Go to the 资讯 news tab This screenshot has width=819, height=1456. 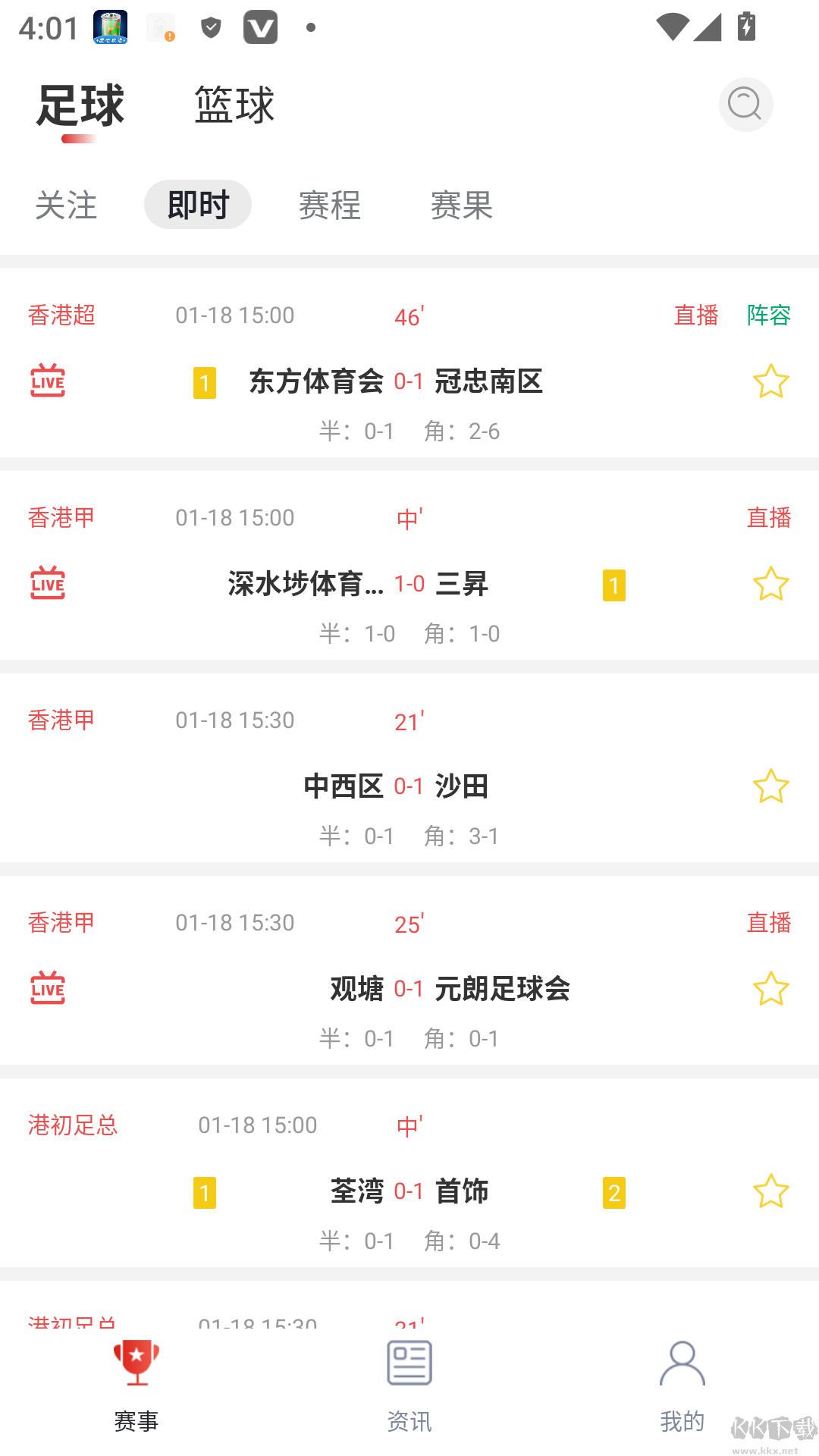pyautogui.click(x=409, y=1386)
